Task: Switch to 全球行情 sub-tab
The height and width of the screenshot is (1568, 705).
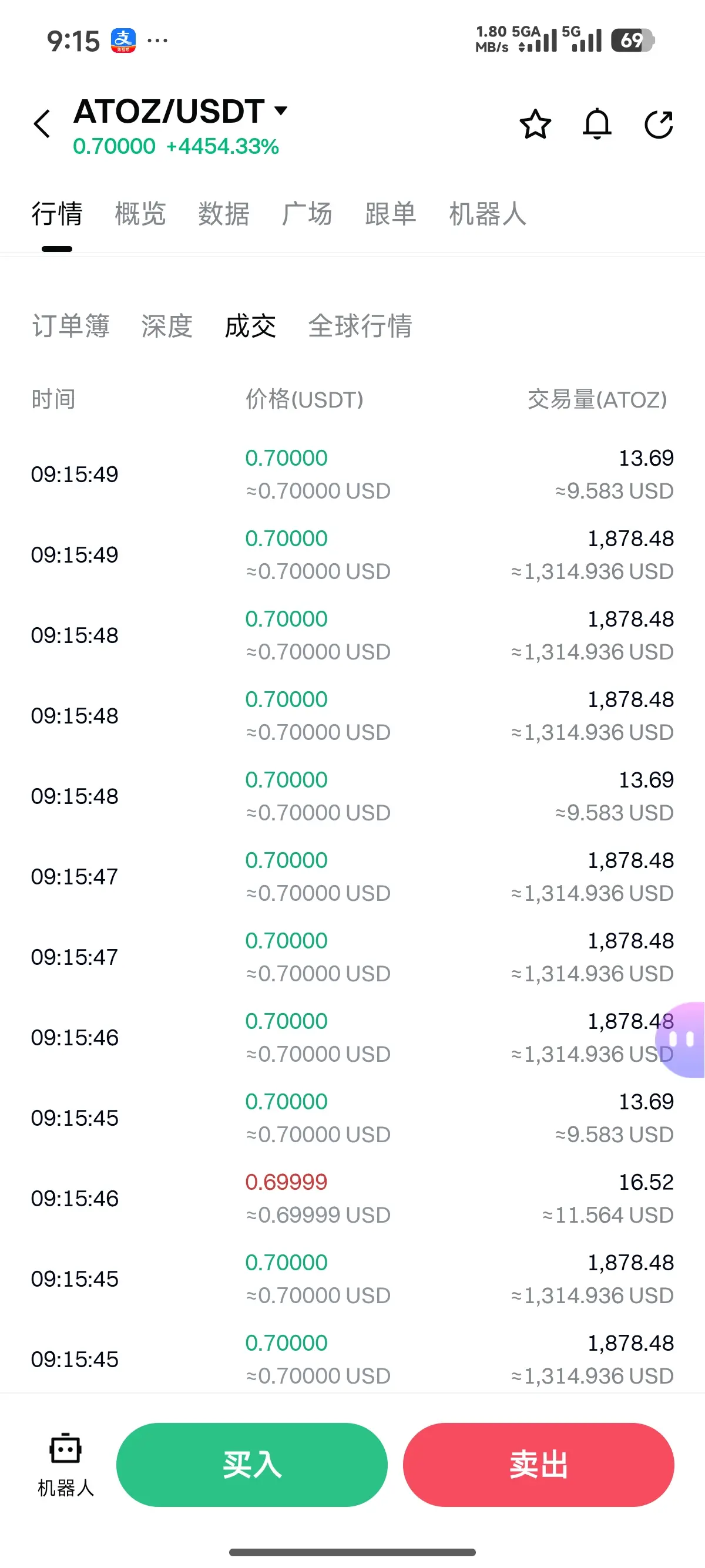Action: [360, 327]
